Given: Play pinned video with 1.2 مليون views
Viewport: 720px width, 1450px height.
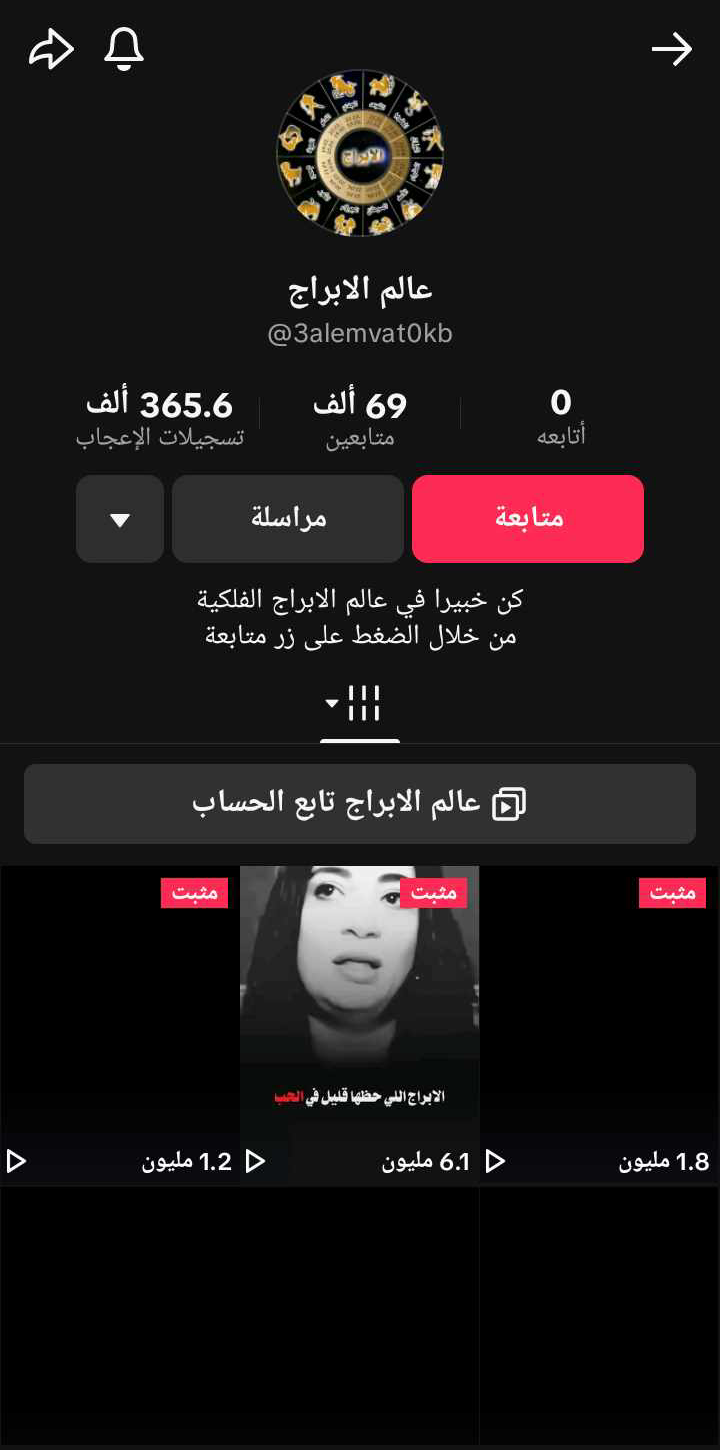Looking at the screenshot, I should [120, 1025].
